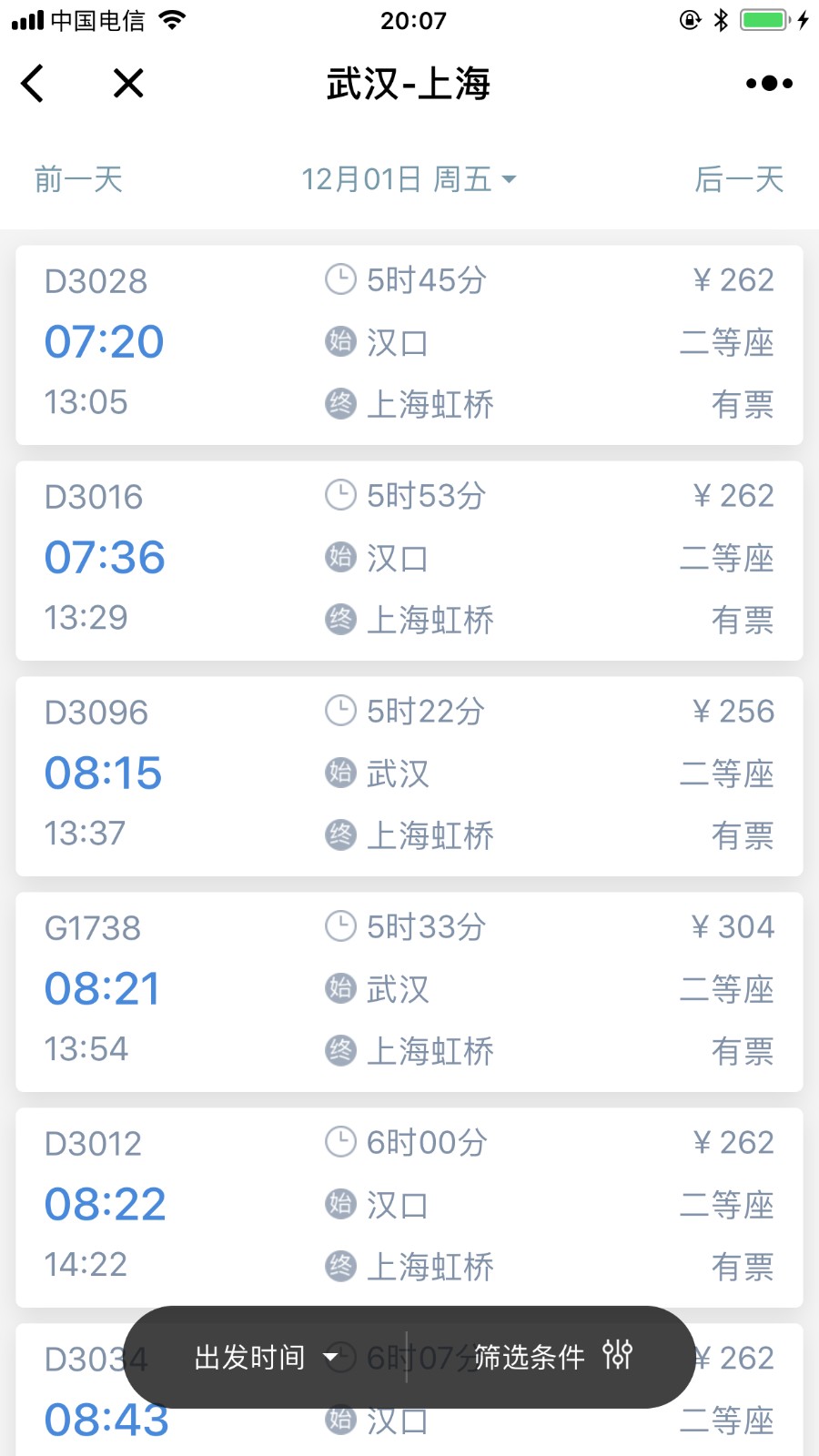Close the page with the X icon
The width and height of the screenshot is (819, 1456).
click(x=128, y=84)
